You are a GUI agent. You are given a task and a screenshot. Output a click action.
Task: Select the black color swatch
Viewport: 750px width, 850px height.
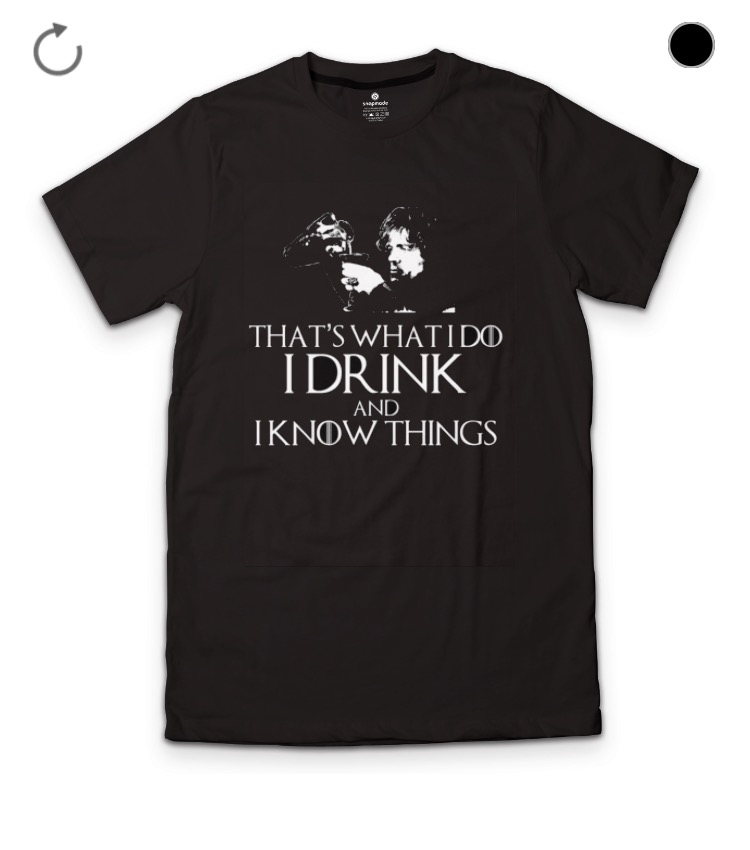coord(691,45)
